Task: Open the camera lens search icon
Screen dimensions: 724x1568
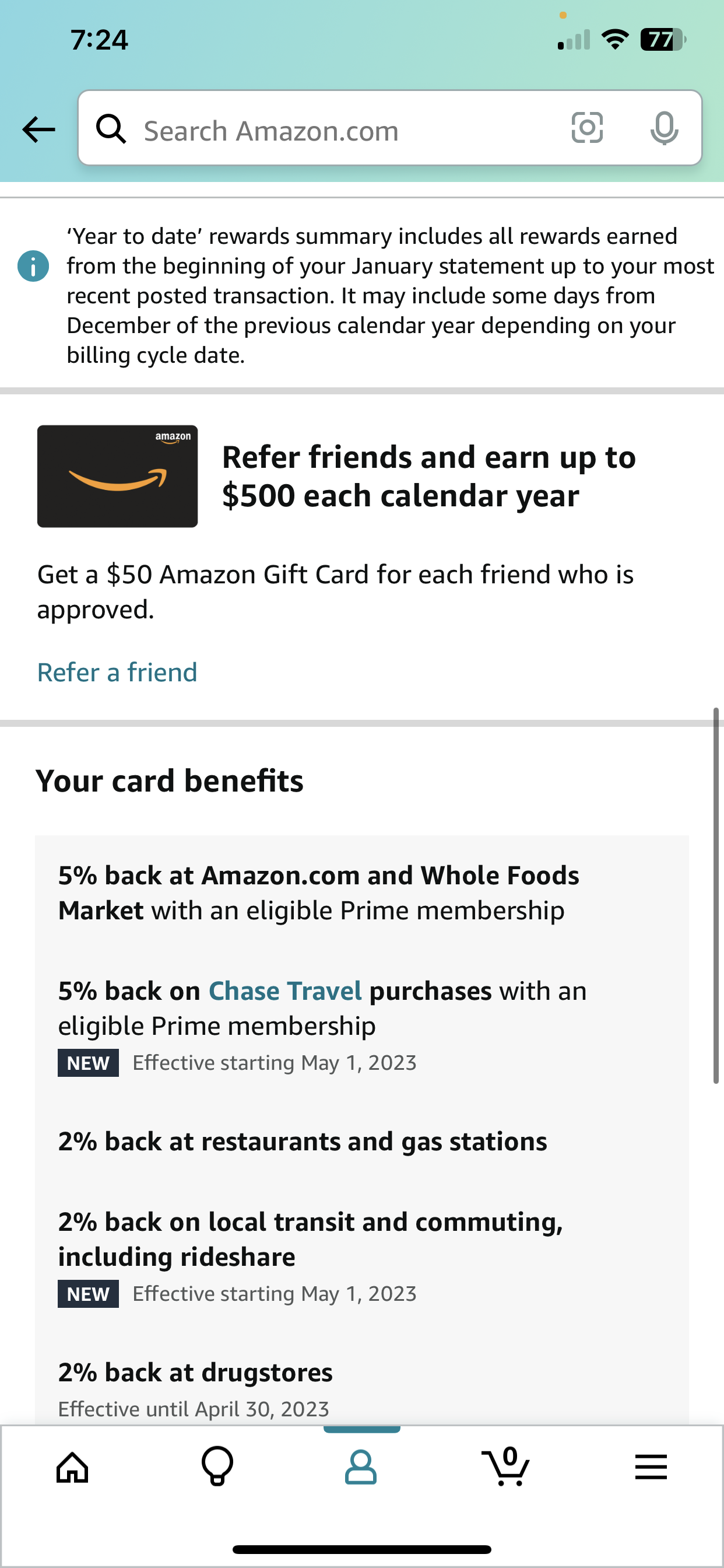Action: (587, 128)
